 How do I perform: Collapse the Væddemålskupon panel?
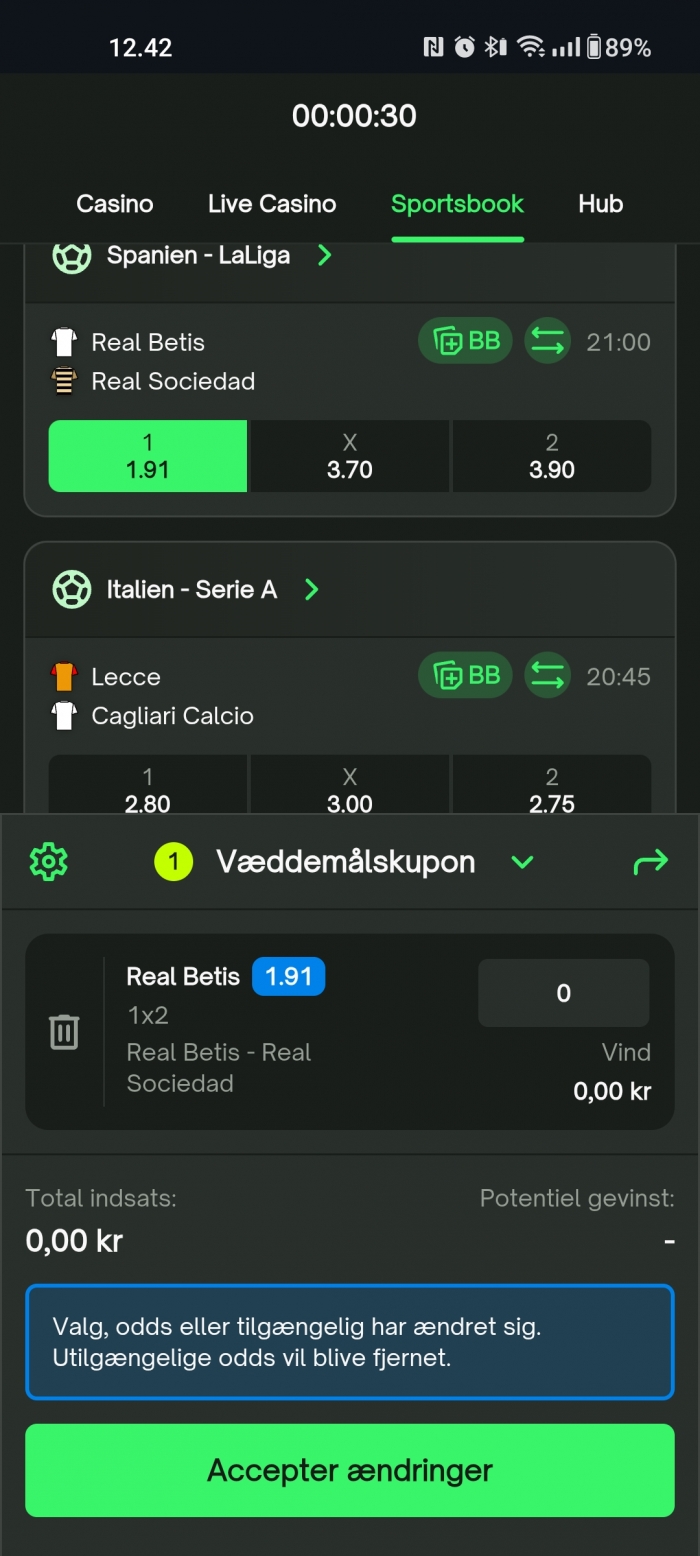(x=522, y=862)
